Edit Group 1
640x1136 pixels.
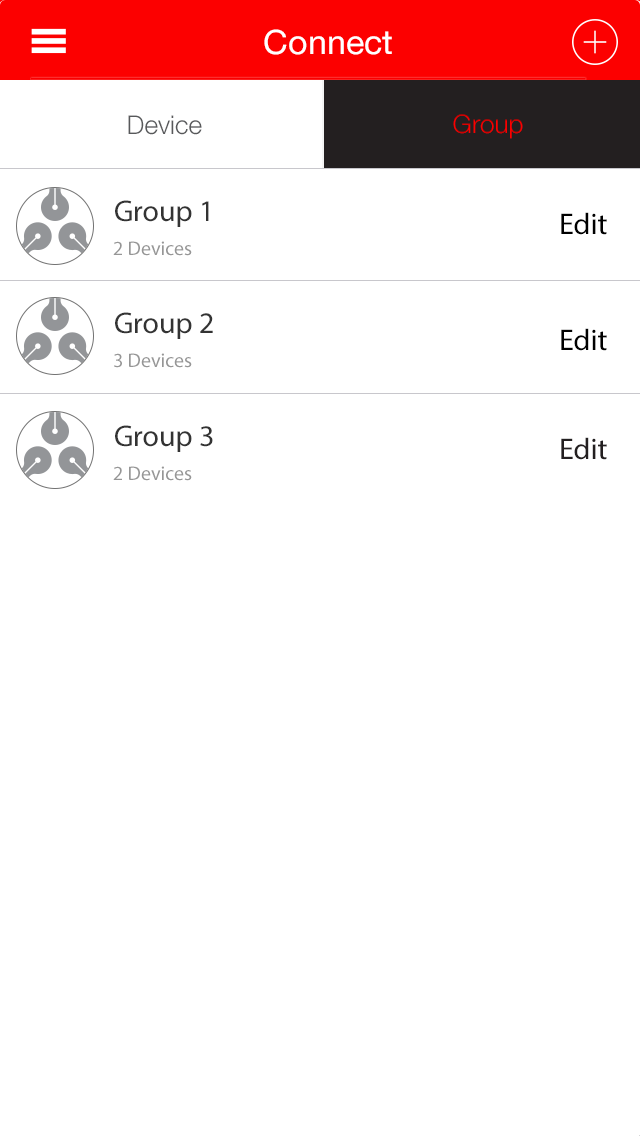583,225
